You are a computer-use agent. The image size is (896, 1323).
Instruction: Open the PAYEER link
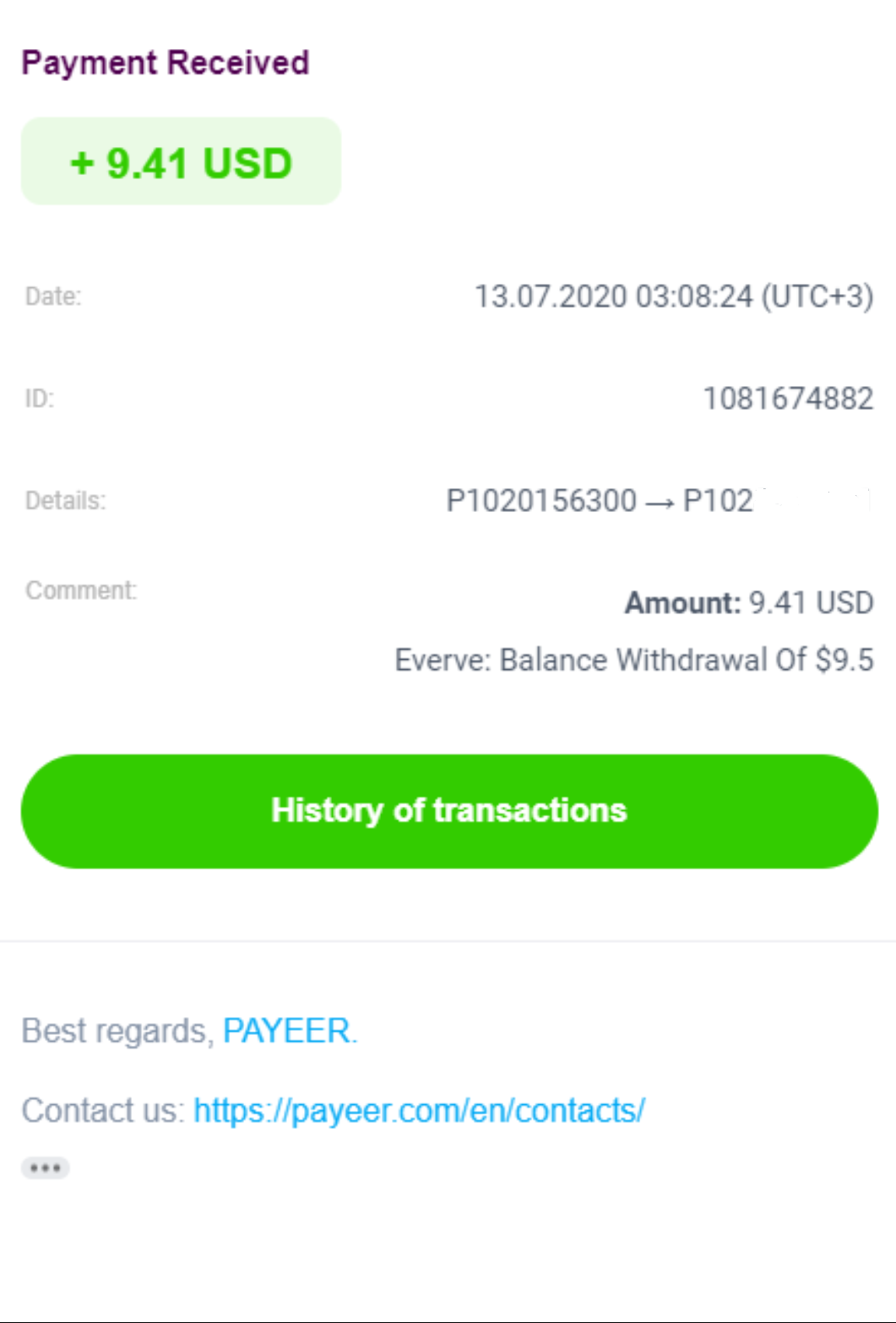pos(286,1031)
